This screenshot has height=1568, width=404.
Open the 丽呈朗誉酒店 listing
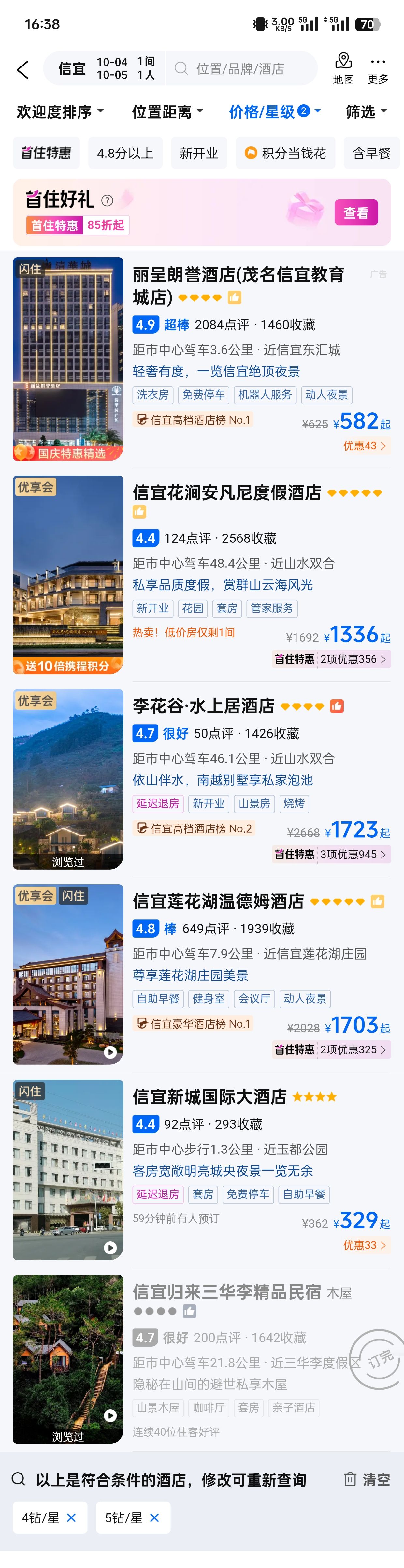[238, 286]
